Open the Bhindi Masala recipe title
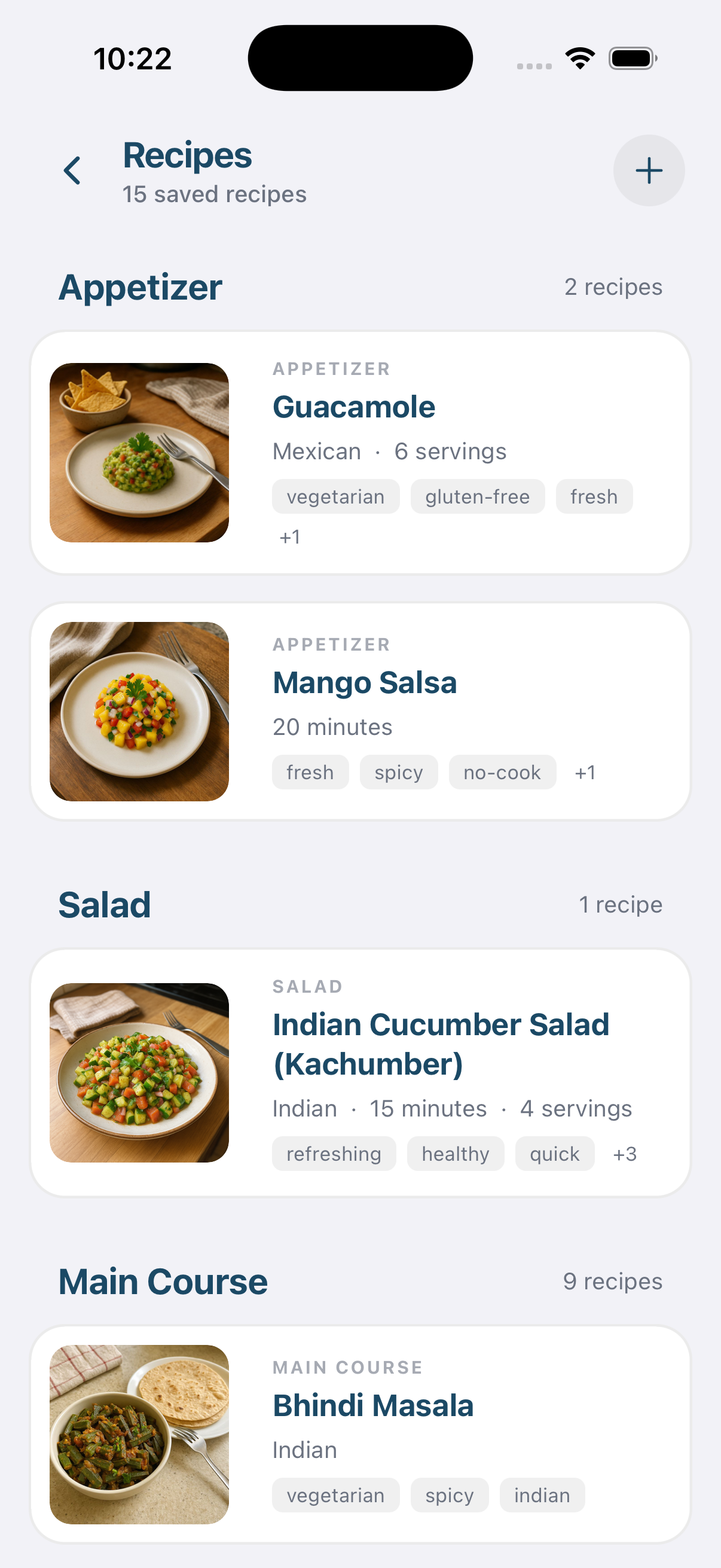Image resolution: width=721 pixels, height=1568 pixels. tap(373, 1405)
